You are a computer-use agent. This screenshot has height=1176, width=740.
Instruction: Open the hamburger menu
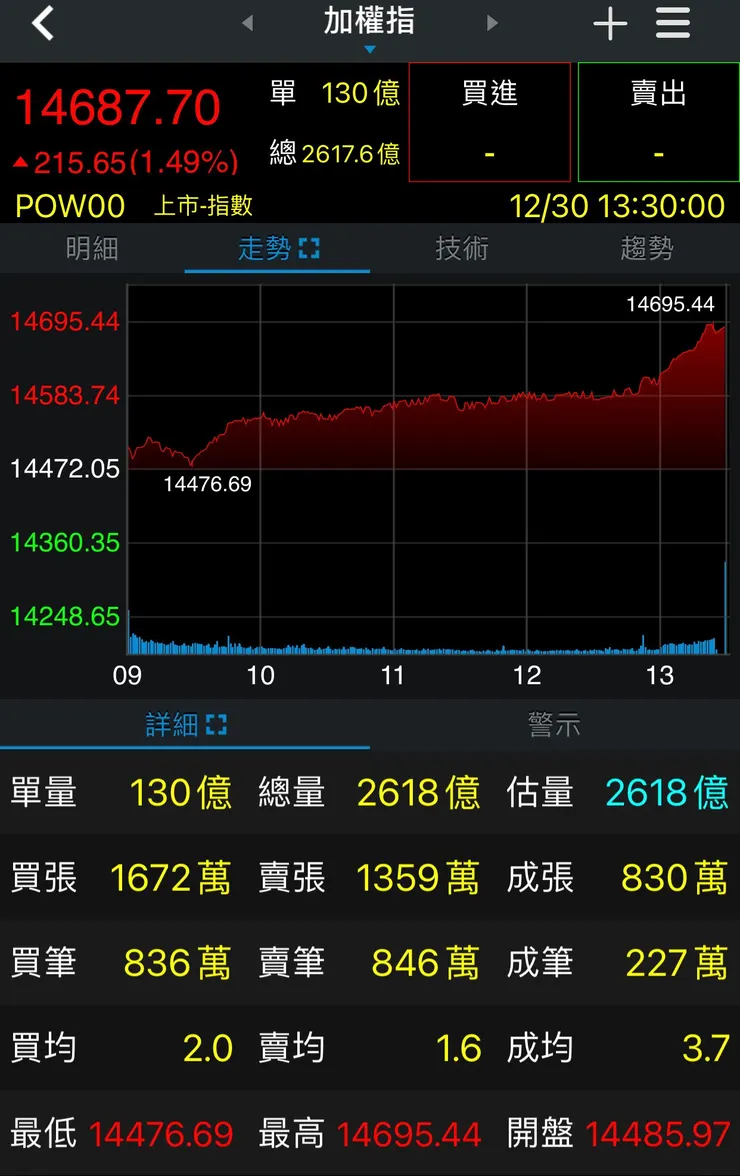click(673, 22)
